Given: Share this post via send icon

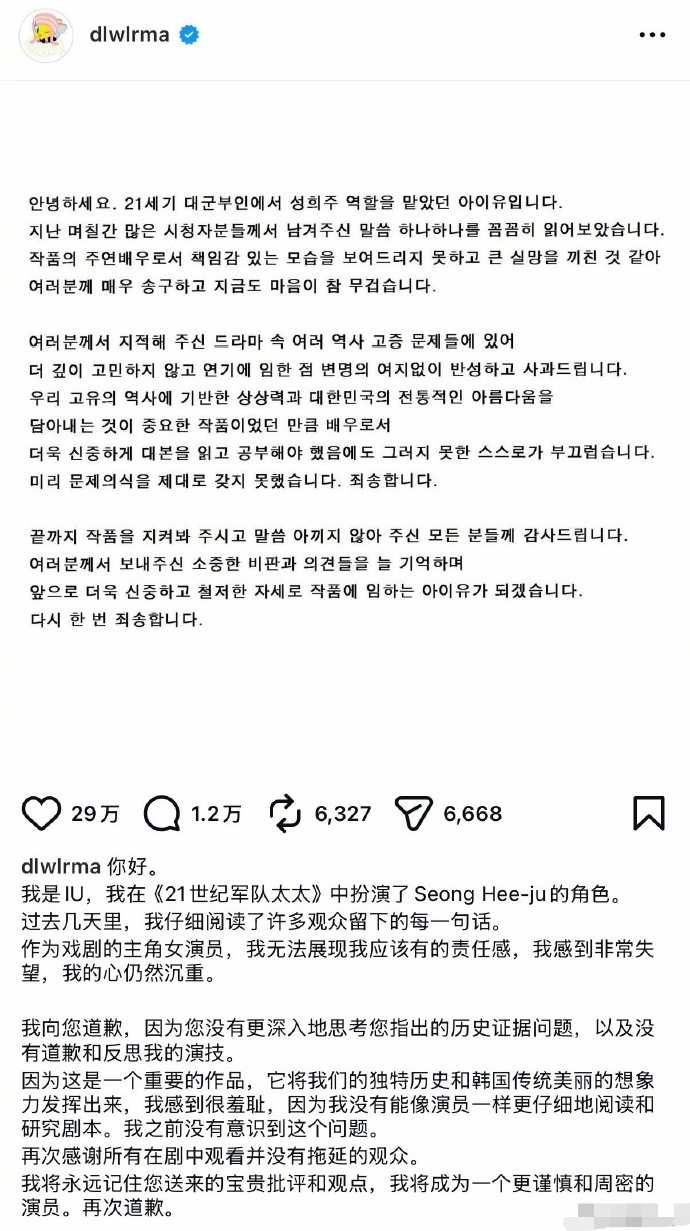Looking at the screenshot, I should click(414, 813).
